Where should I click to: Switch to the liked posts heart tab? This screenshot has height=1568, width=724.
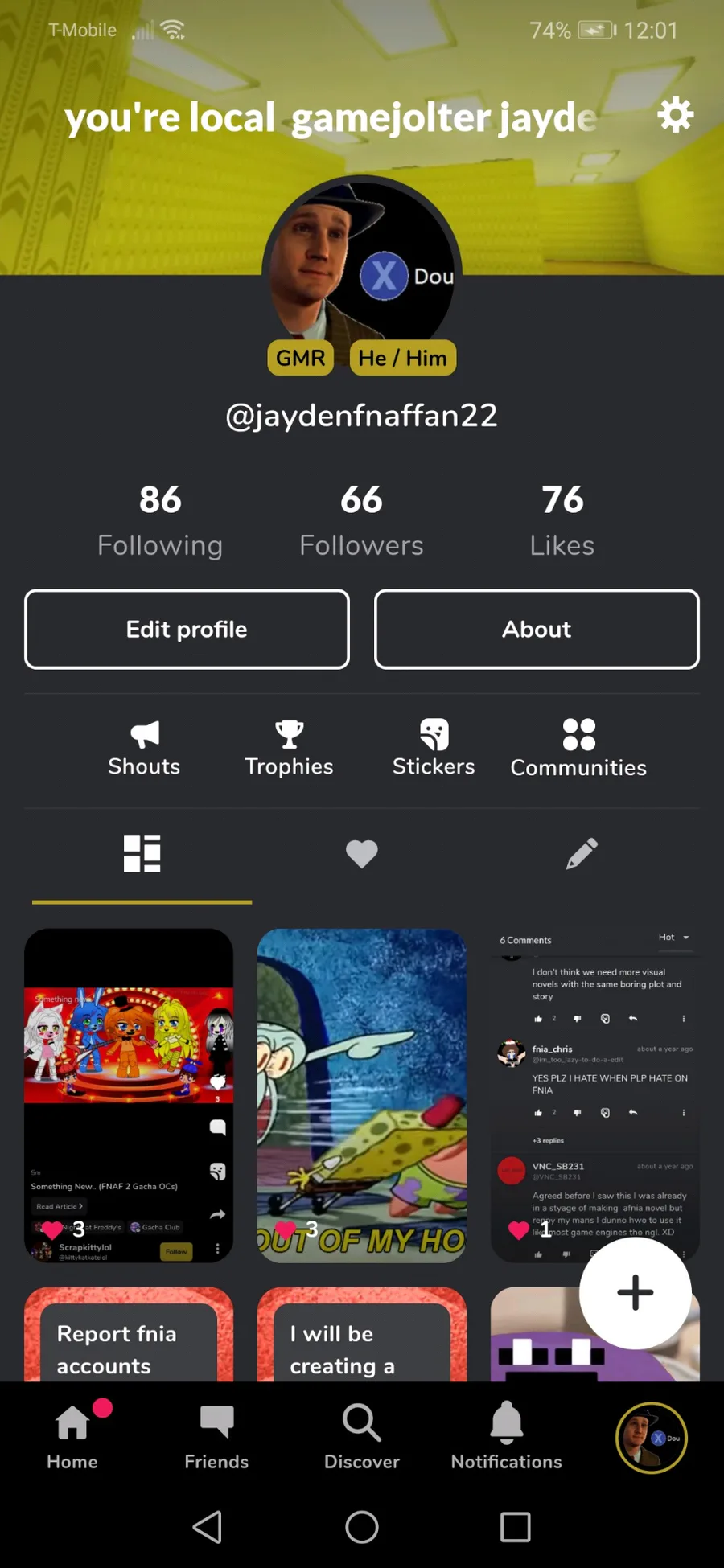coord(361,853)
